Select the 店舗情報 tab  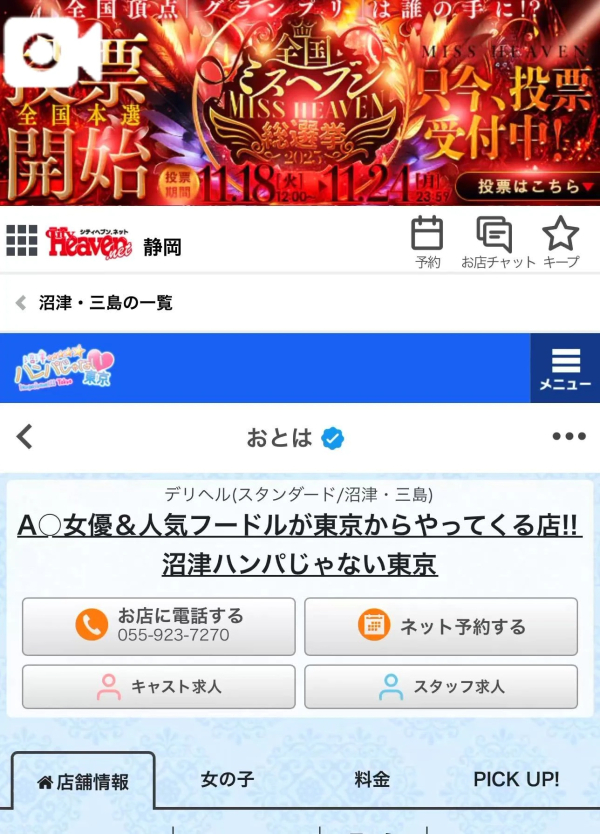tap(84, 782)
